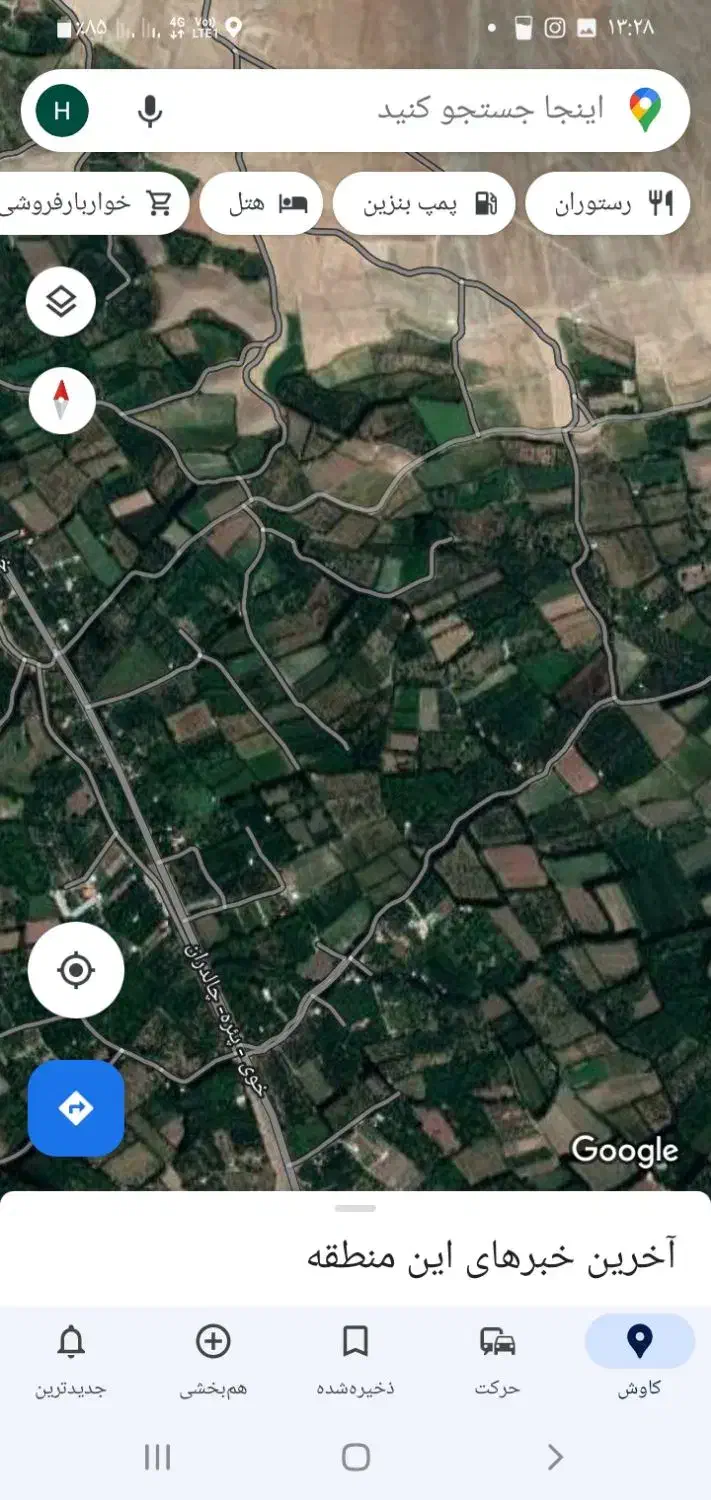The height and width of the screenshot is (1500, 711).
Task: Switch to the «کاوش» tab
Action: [639, 1357]
